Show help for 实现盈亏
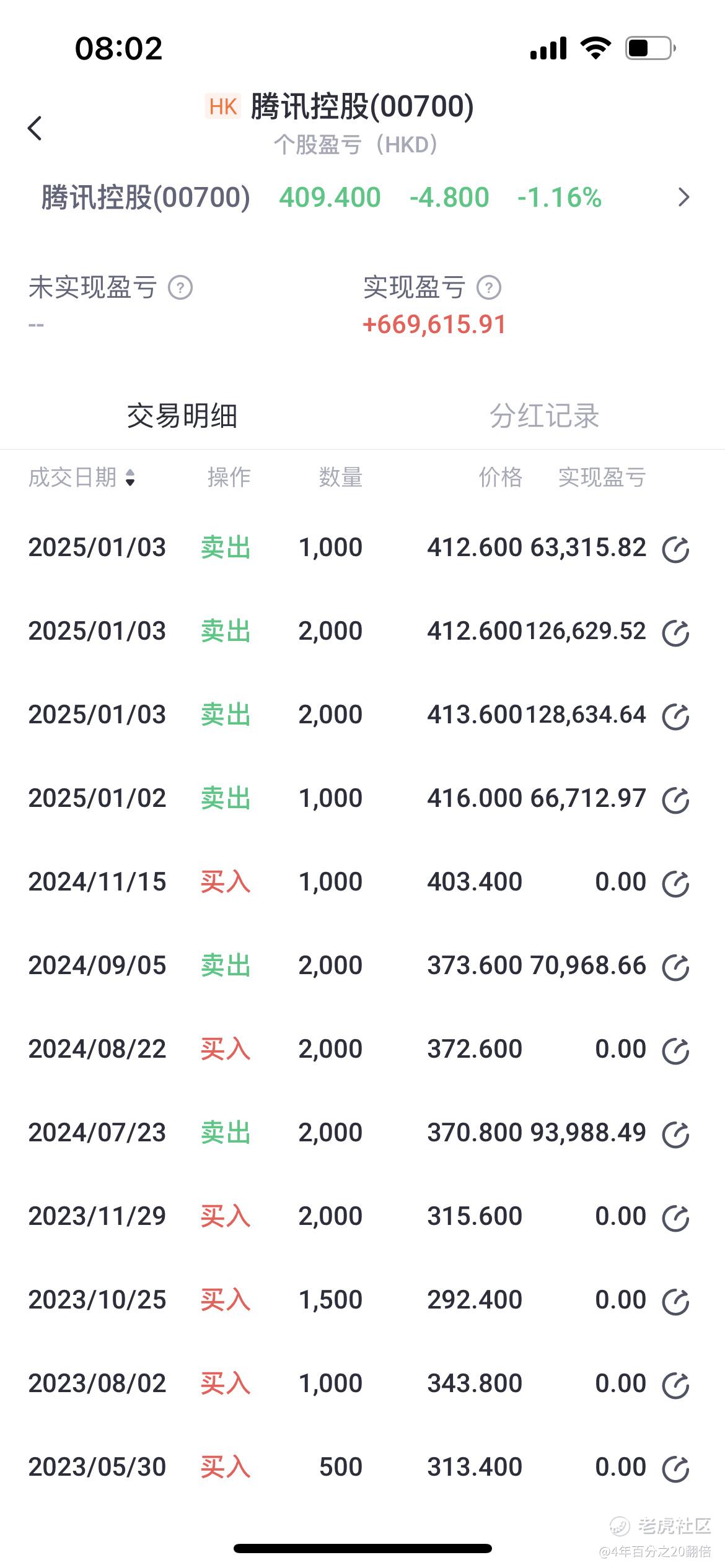The width and height of the screenshot is (725, 1568). (x=489, y=288)
